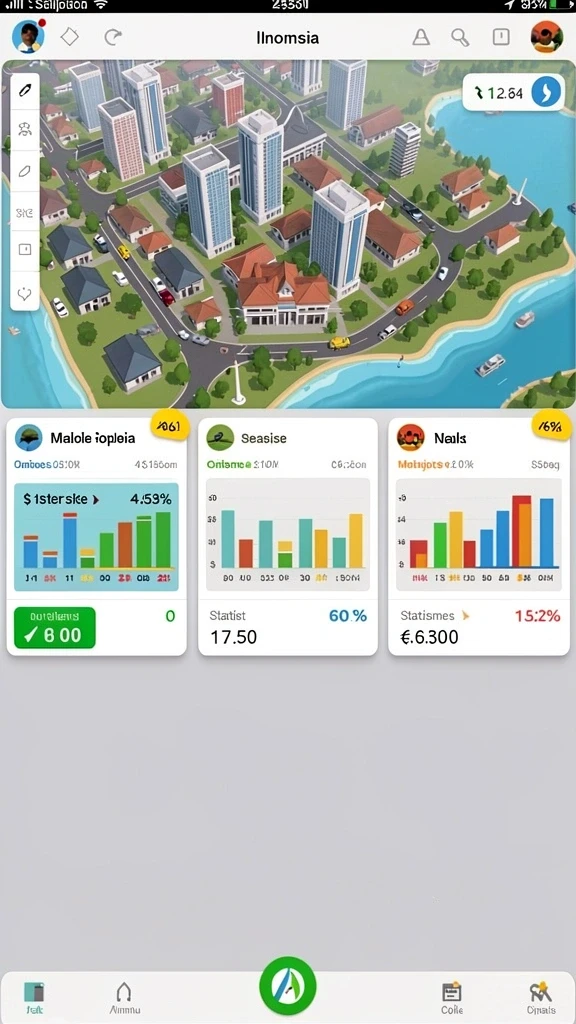Viewport: 576px width, 1024px height.
Task: Open the Seasise statistics card
Action: (x=288, y=537)
